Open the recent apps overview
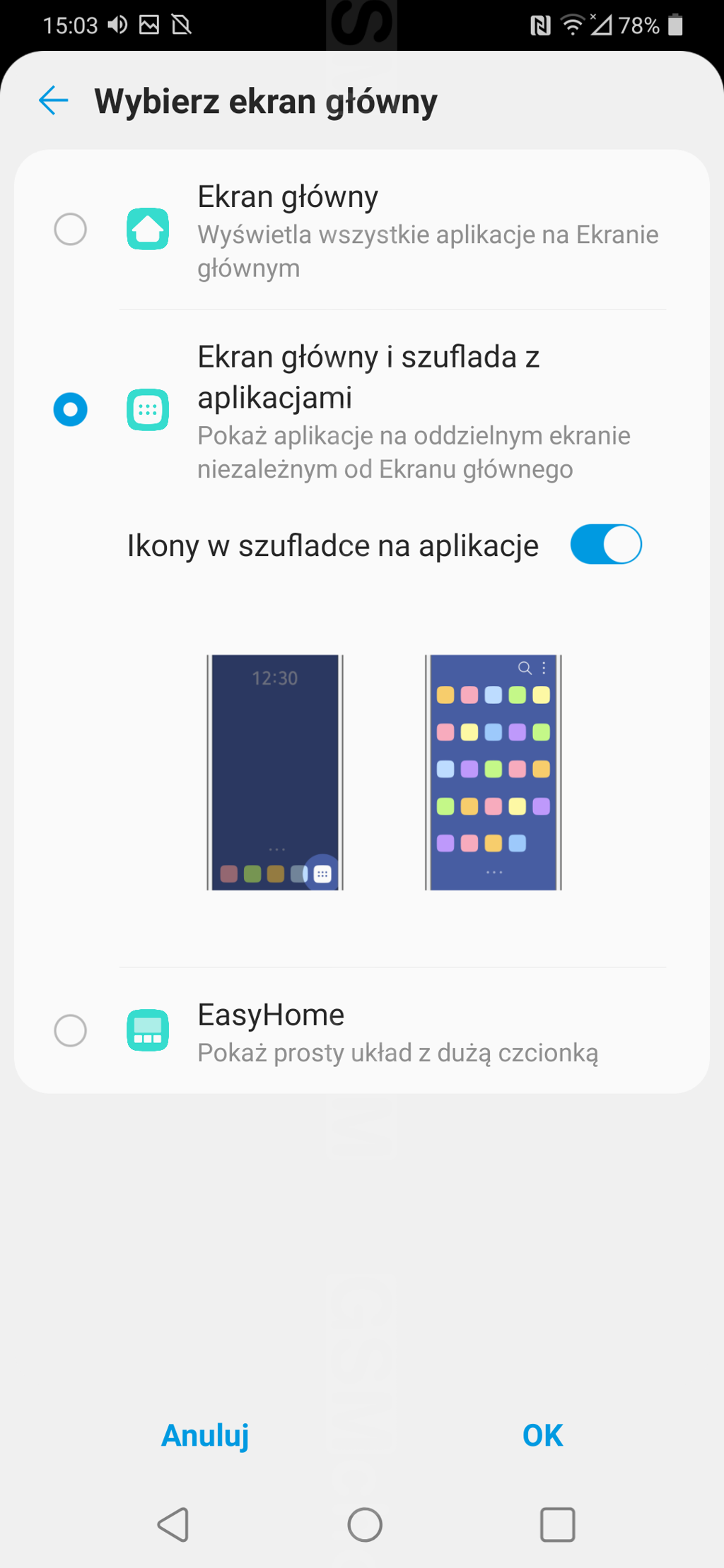This screenshot has height=1568, width=724. [x=557, y=1524]
